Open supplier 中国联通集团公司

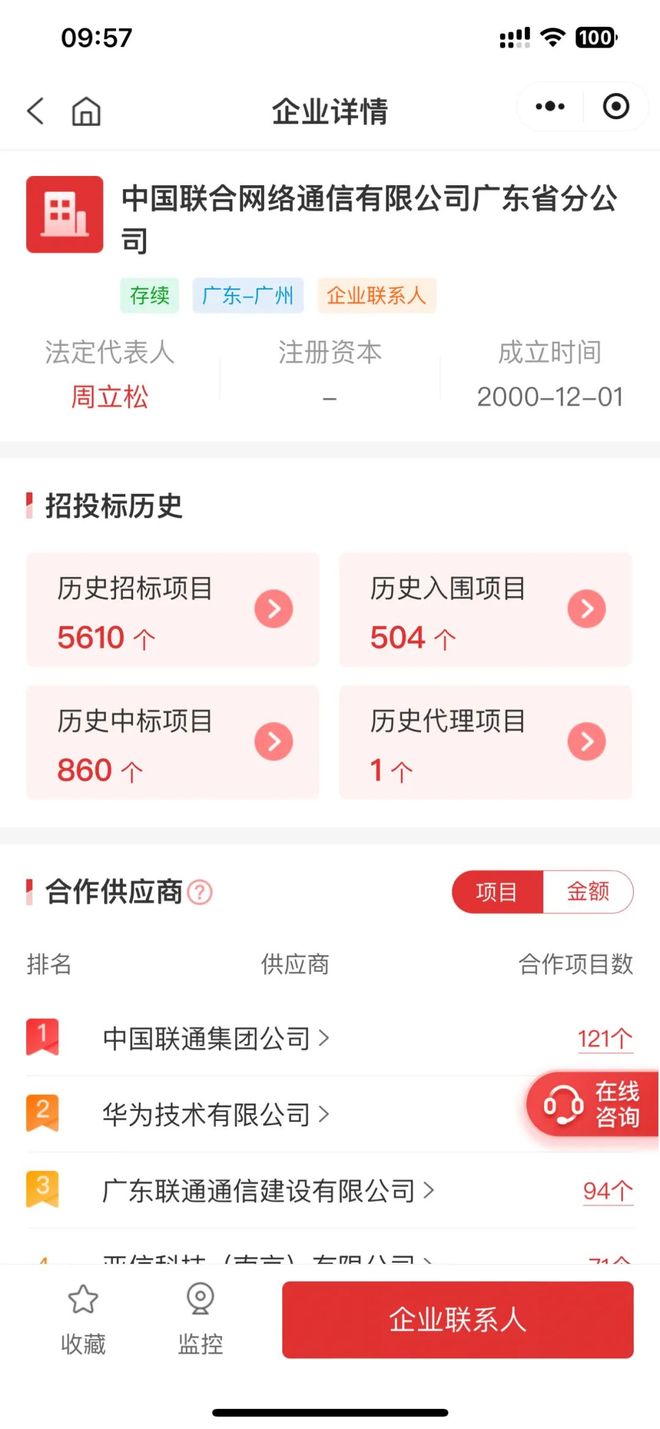(x=217, y=1039)
